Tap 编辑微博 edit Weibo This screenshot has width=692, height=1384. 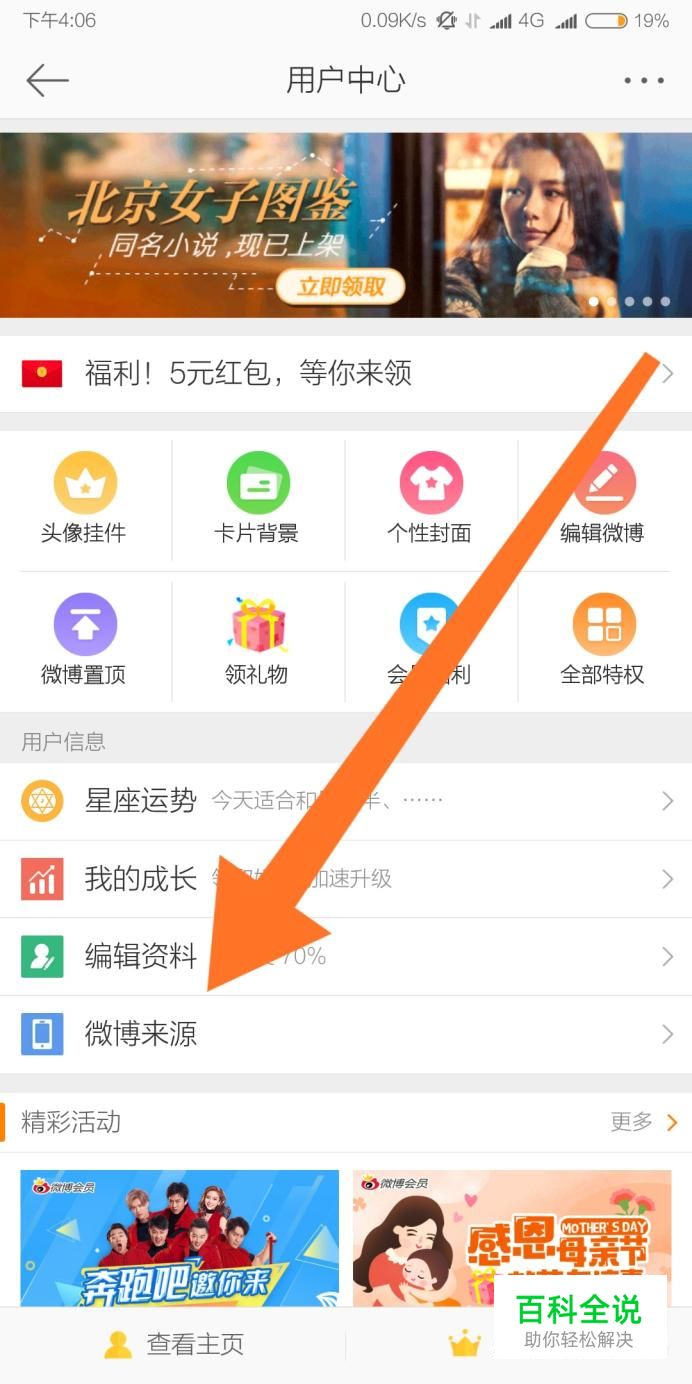coord(603,498)
